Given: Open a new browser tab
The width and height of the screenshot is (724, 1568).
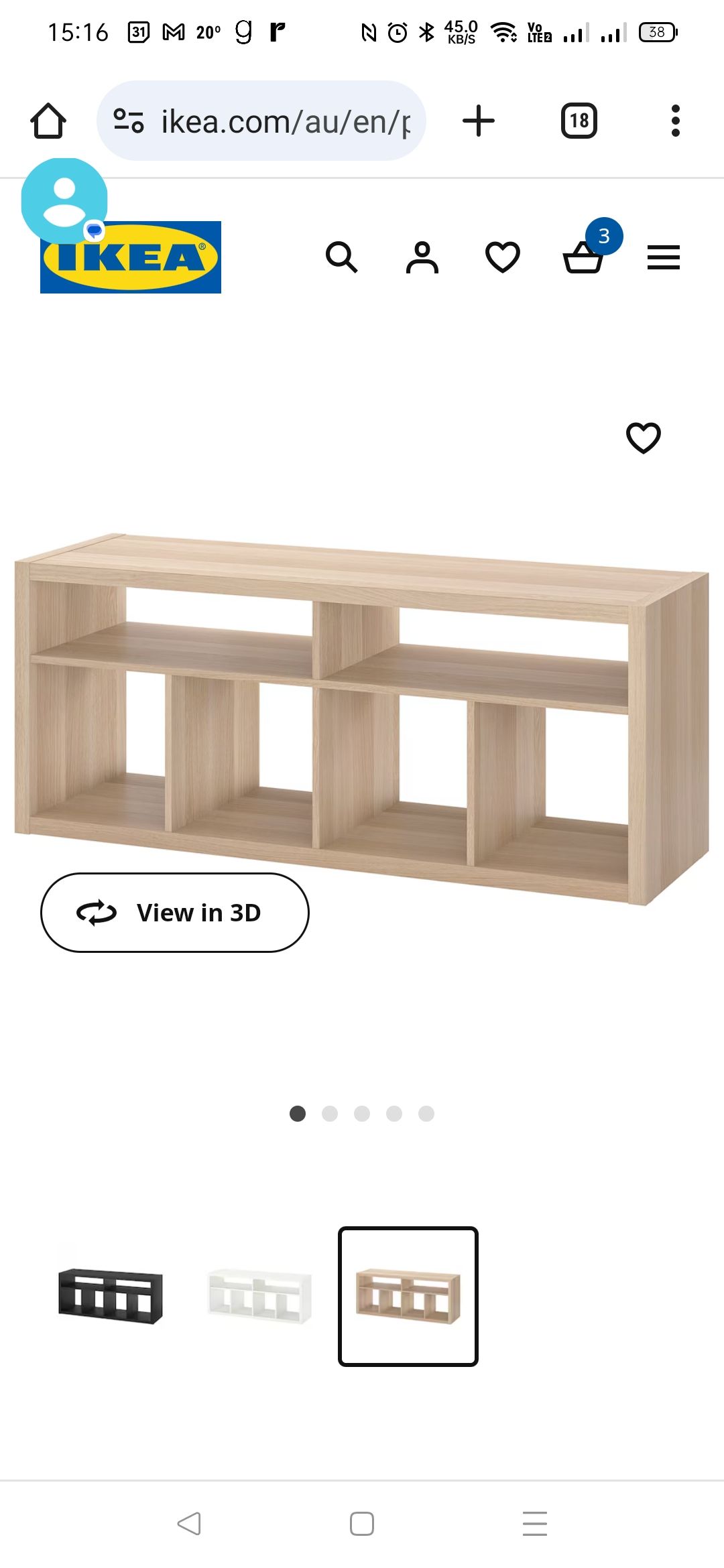Looking at the screenshot, I should 477,121.
